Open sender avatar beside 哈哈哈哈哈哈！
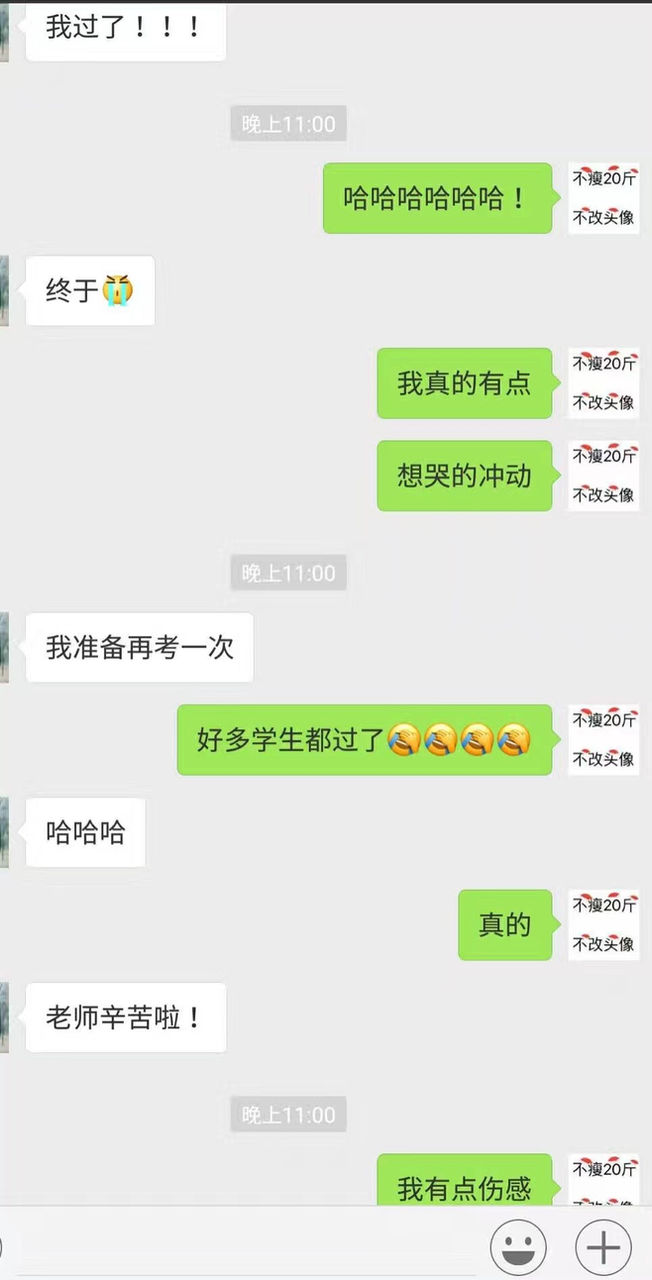This screenshot has height=1280, width=652. click(x=603, y=198)
